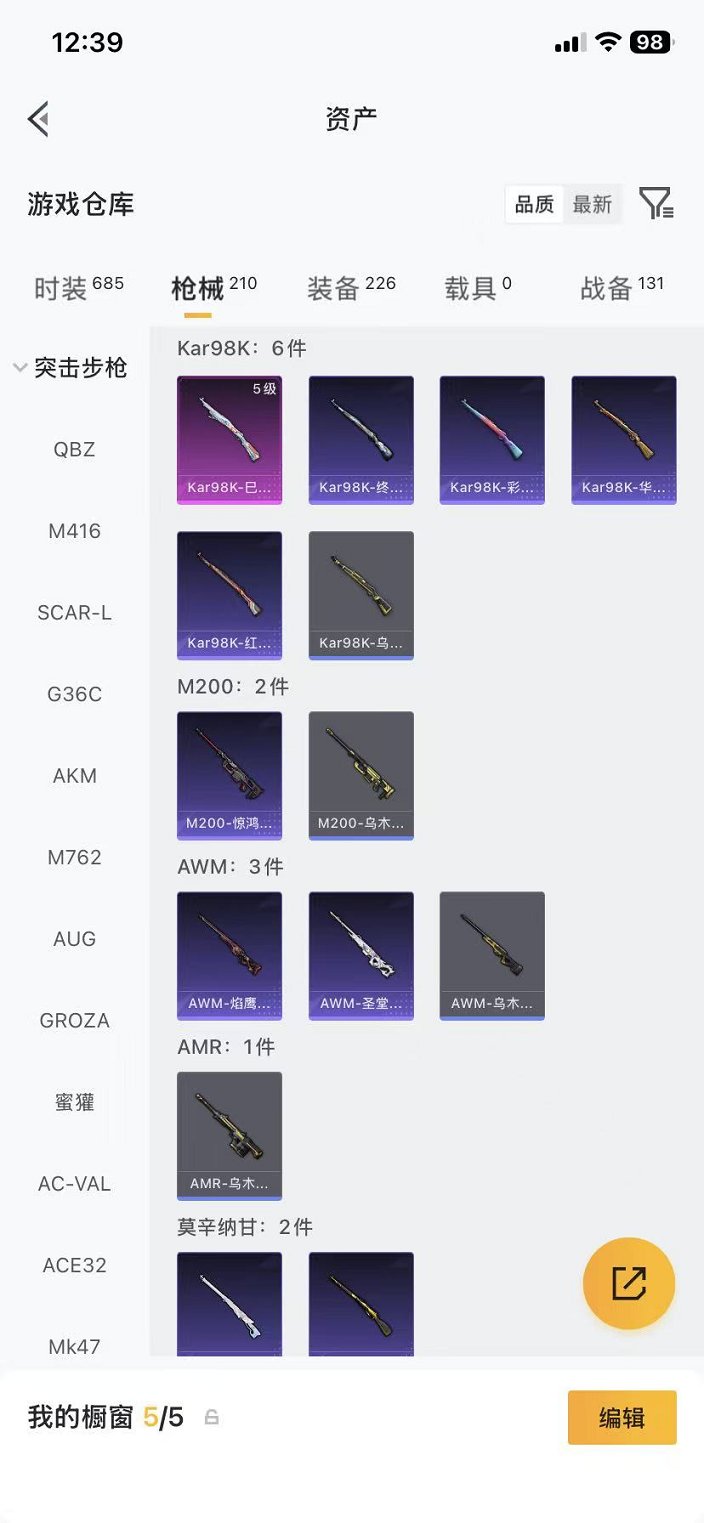
Task: Sort warehouse by 品质
Action: (534, 204)
